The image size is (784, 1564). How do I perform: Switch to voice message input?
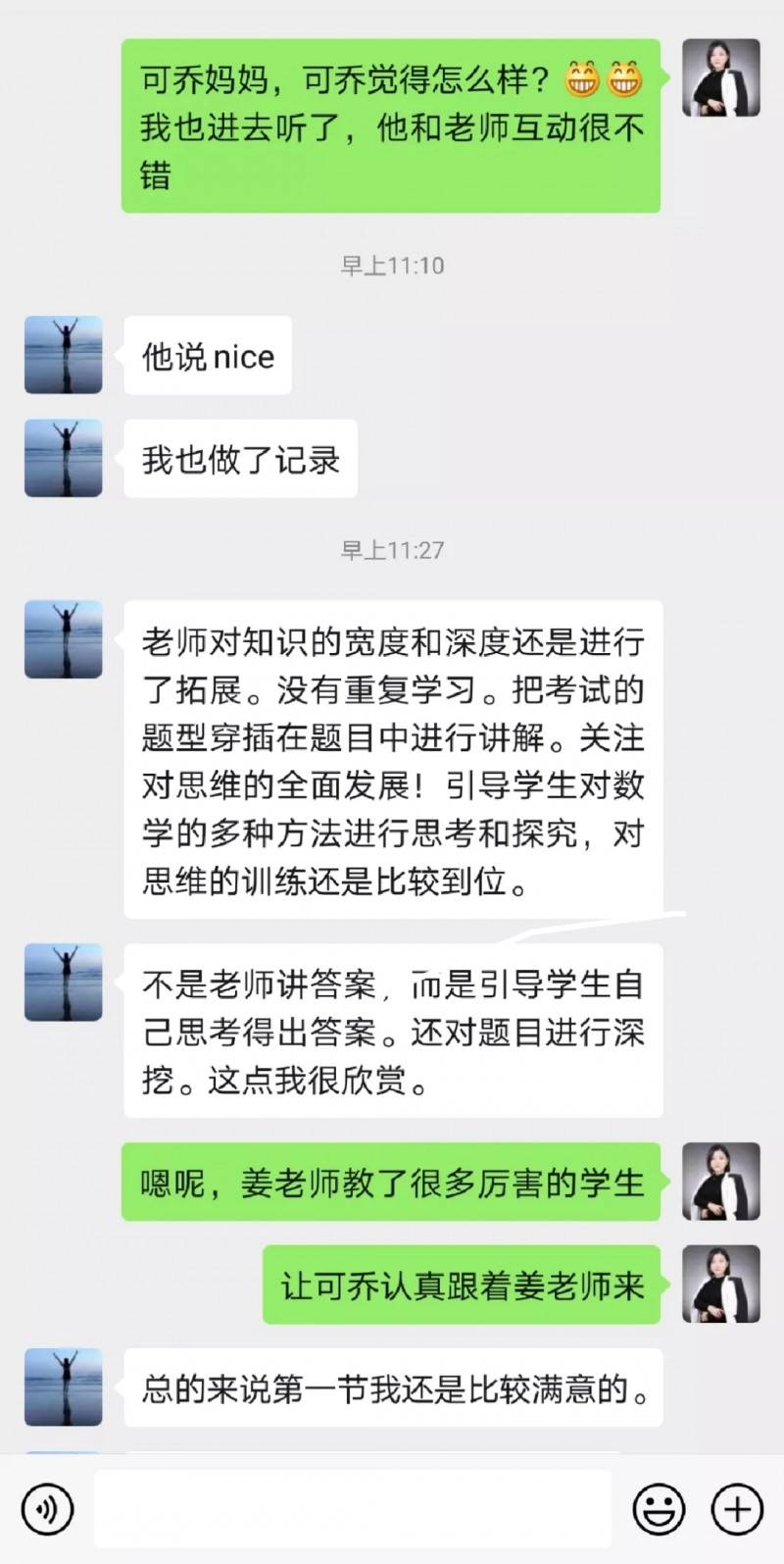point(47,1508)
